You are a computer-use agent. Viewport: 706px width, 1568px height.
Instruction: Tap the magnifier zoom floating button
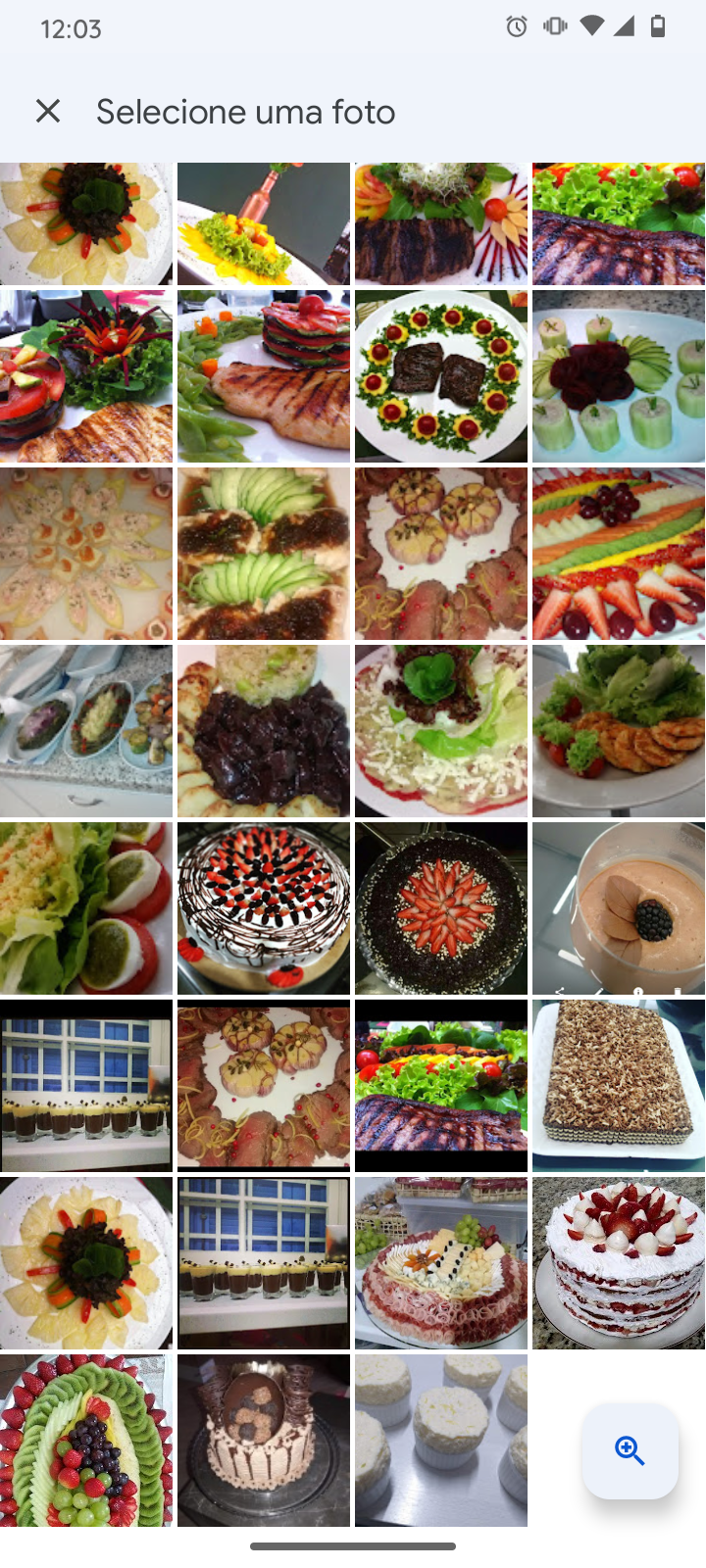[x=630, y=1450]
